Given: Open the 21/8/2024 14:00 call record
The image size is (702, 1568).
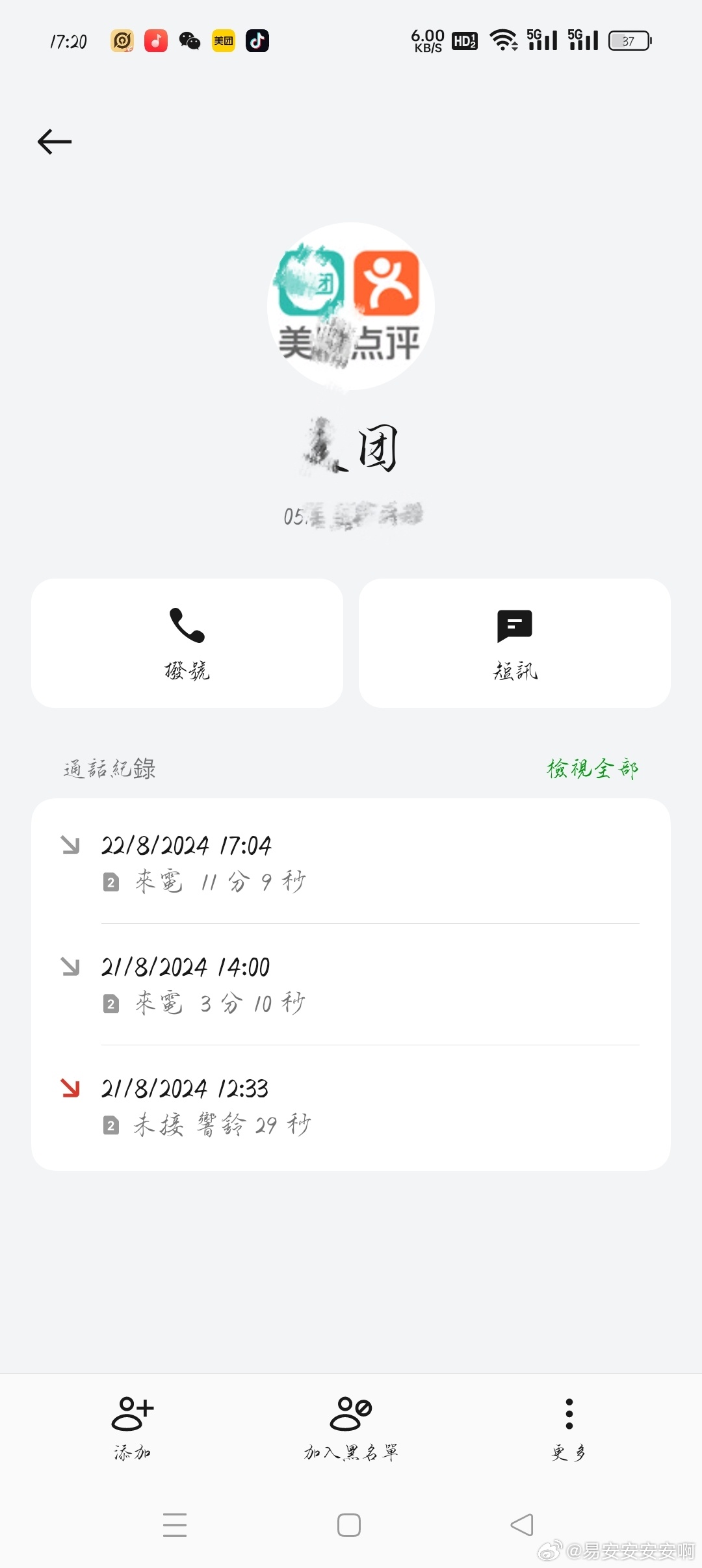Looking at the screenshot, I should (x=351, y=984).
